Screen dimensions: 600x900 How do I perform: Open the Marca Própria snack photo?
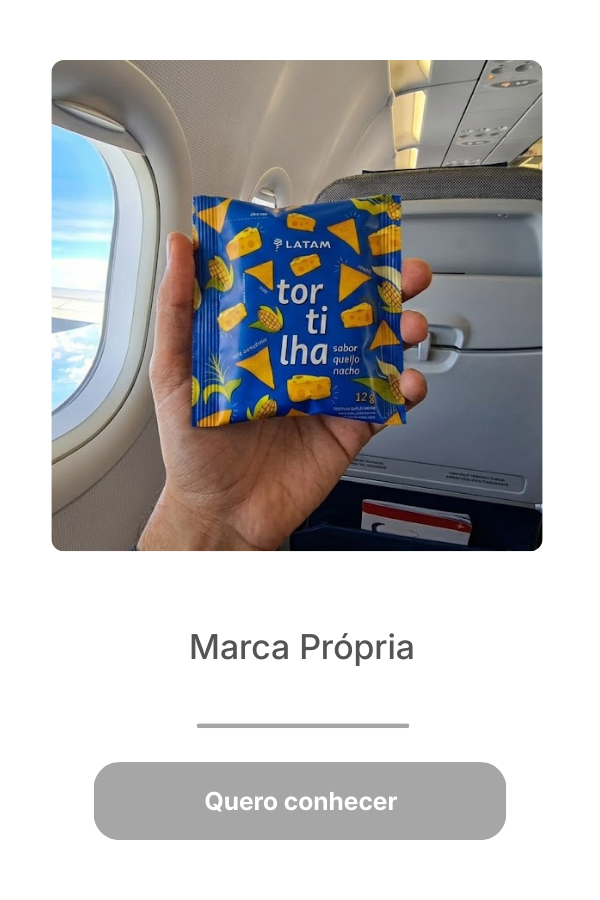(297, 305)
